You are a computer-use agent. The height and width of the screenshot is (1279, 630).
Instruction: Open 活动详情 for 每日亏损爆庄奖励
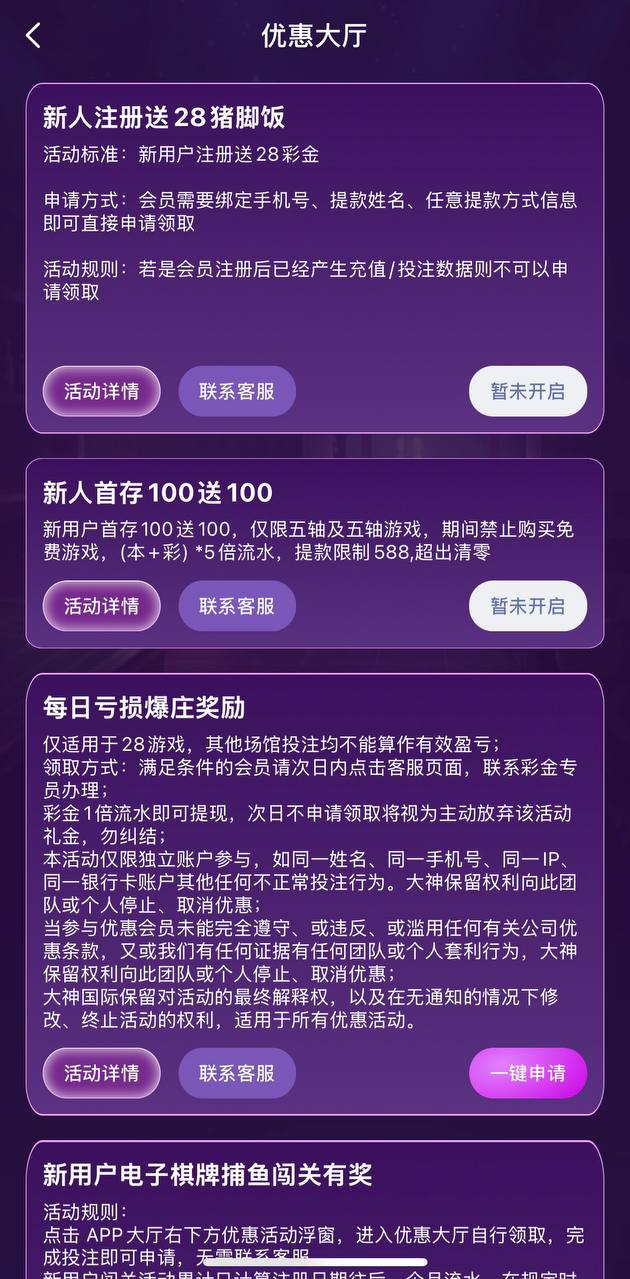(x=101, y=1073)
